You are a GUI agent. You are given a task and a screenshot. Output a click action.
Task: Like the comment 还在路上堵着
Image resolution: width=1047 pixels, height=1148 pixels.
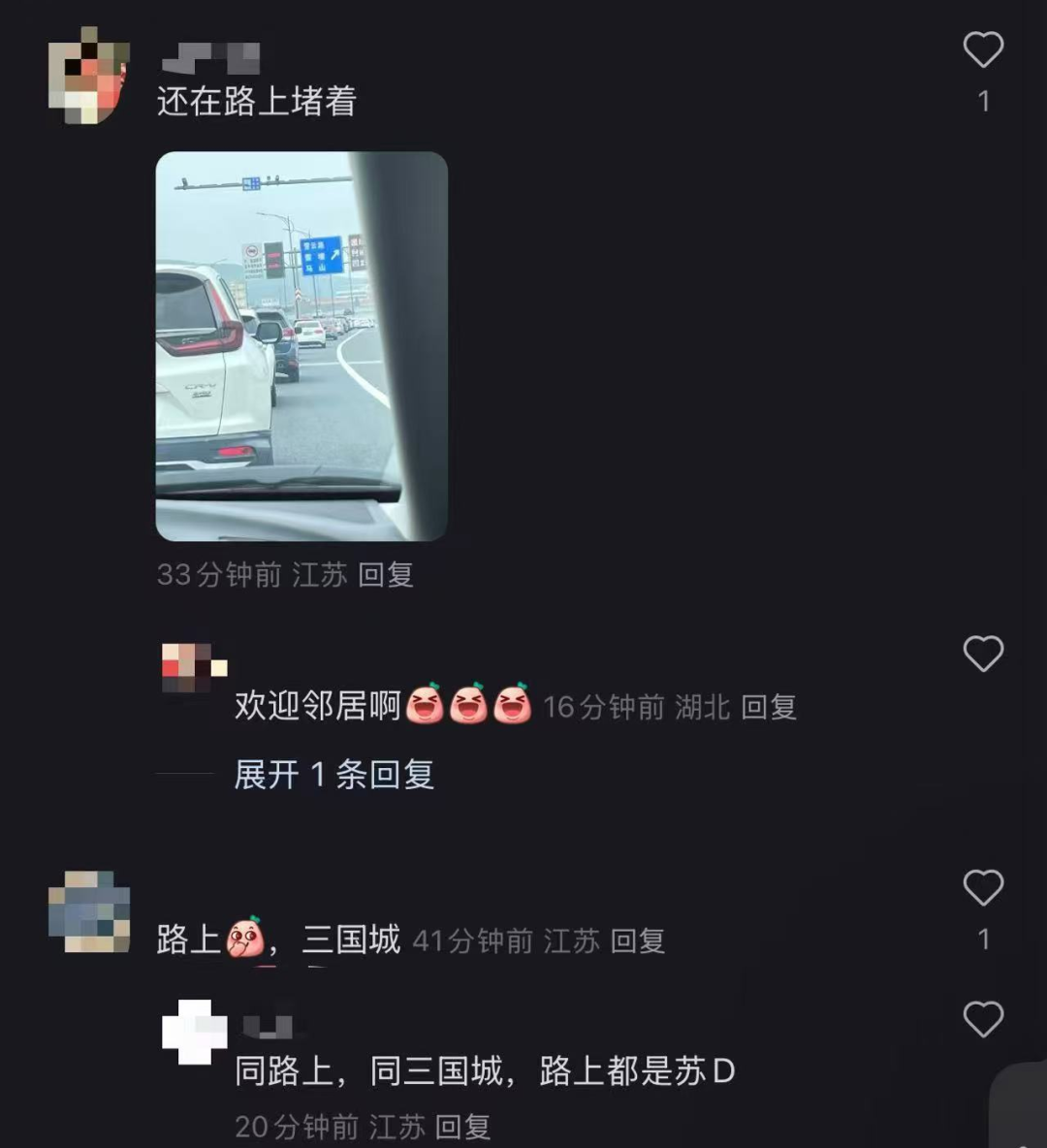pyautogui.click(x=982, y=50)
